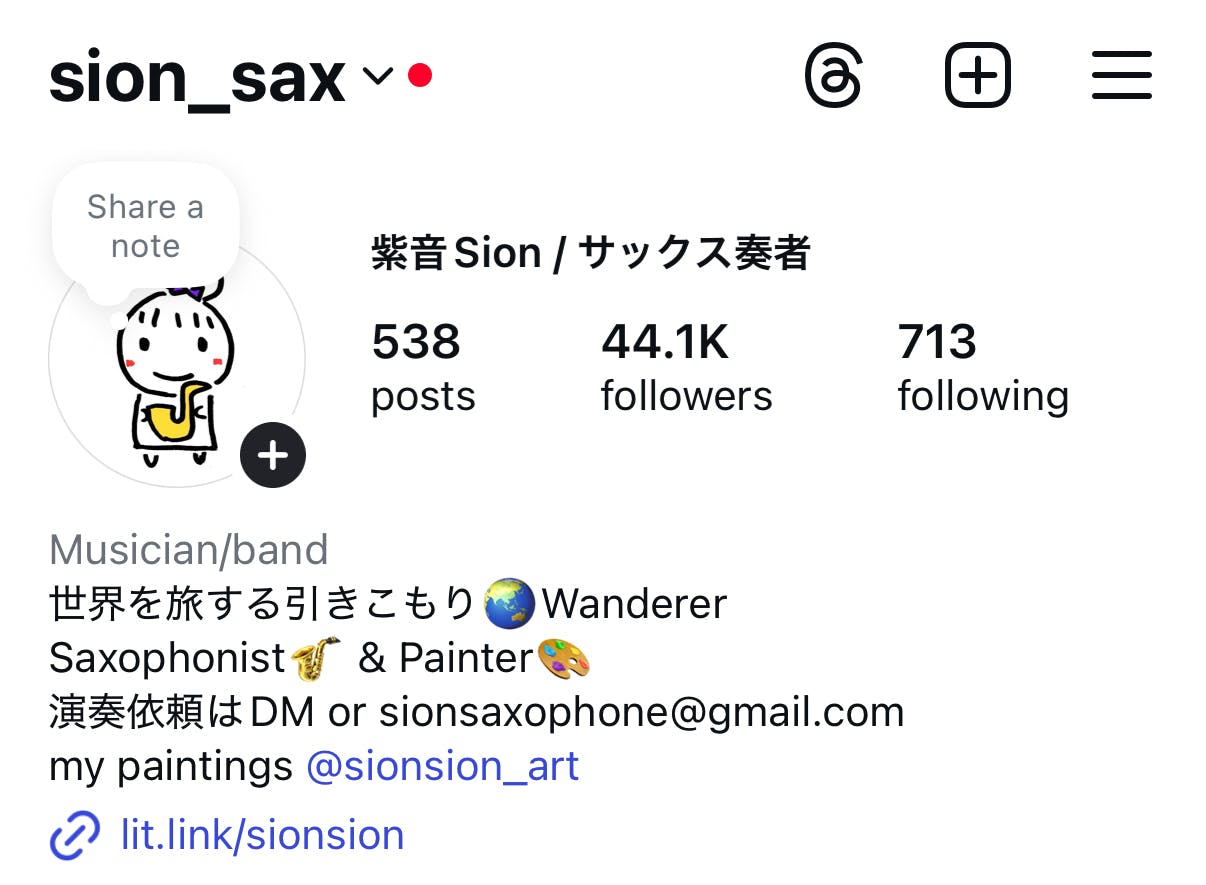1206x885 pixels.
Task: Create a new post with the plus icon
Action: (977, 78)
